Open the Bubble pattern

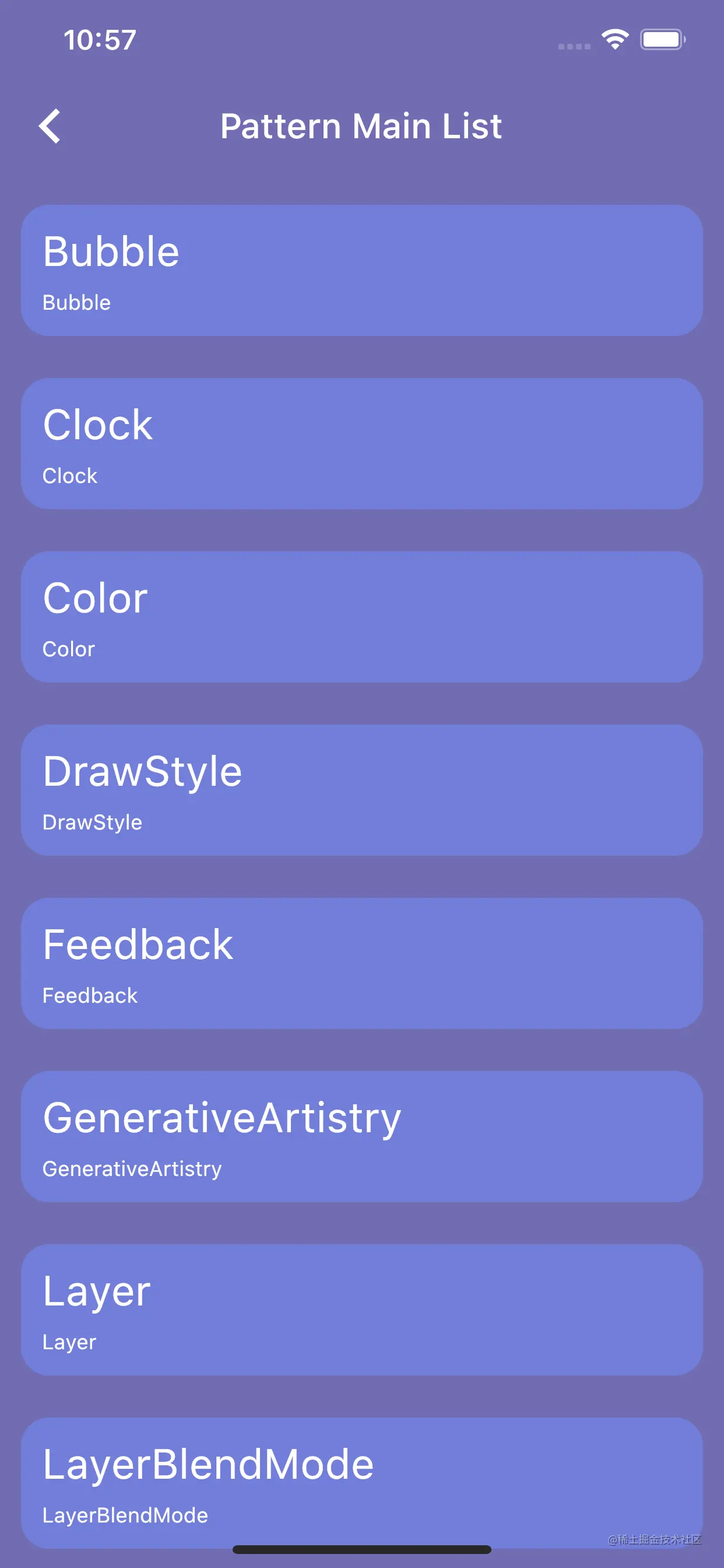coord(361,270)
